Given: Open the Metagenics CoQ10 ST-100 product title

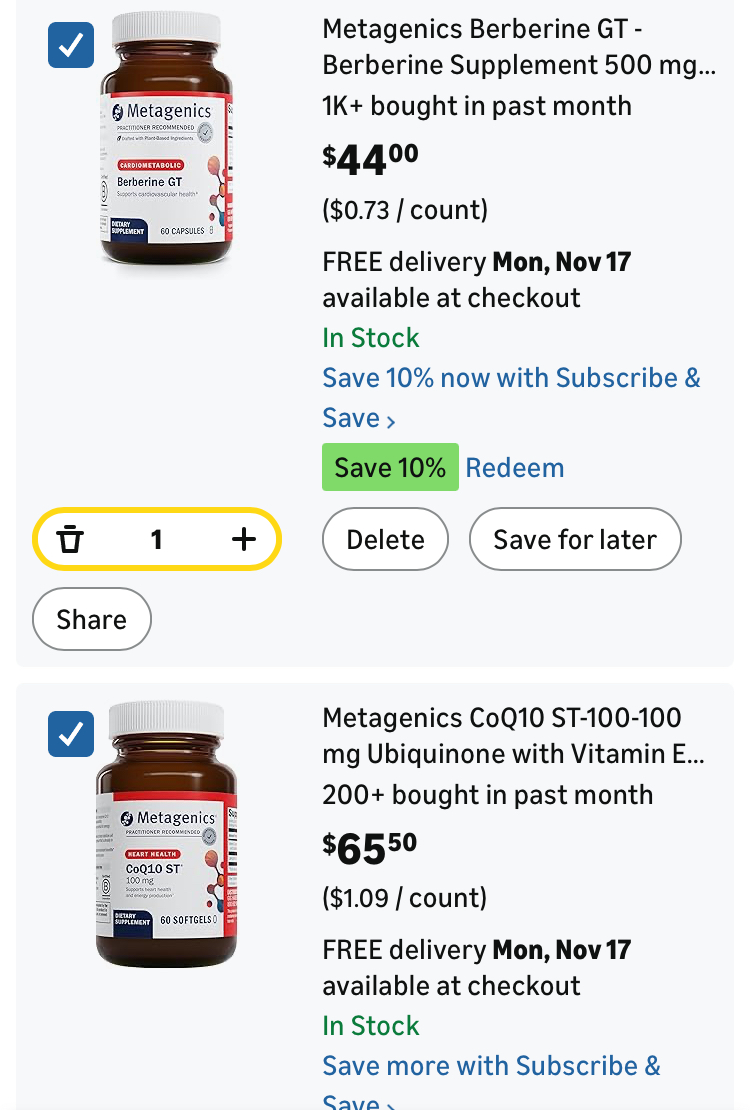Looking at the screenshot, I should [x=513, y=735].
